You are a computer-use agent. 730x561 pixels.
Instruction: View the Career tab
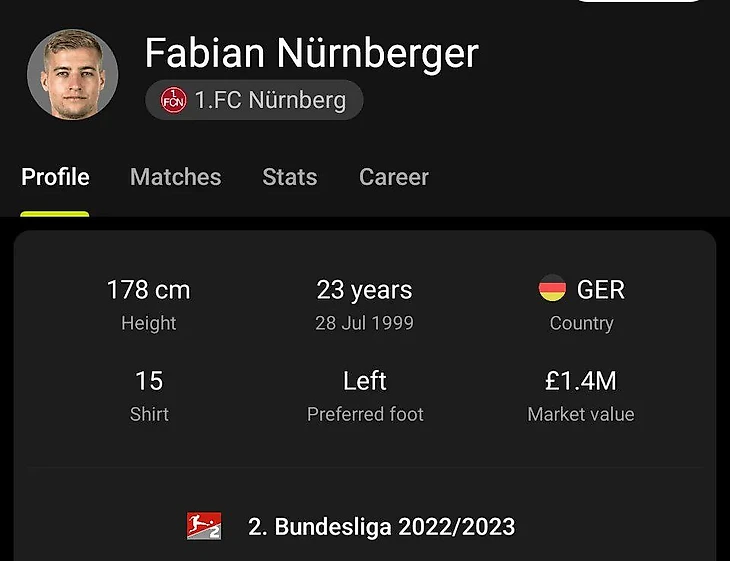click(393, 177)
